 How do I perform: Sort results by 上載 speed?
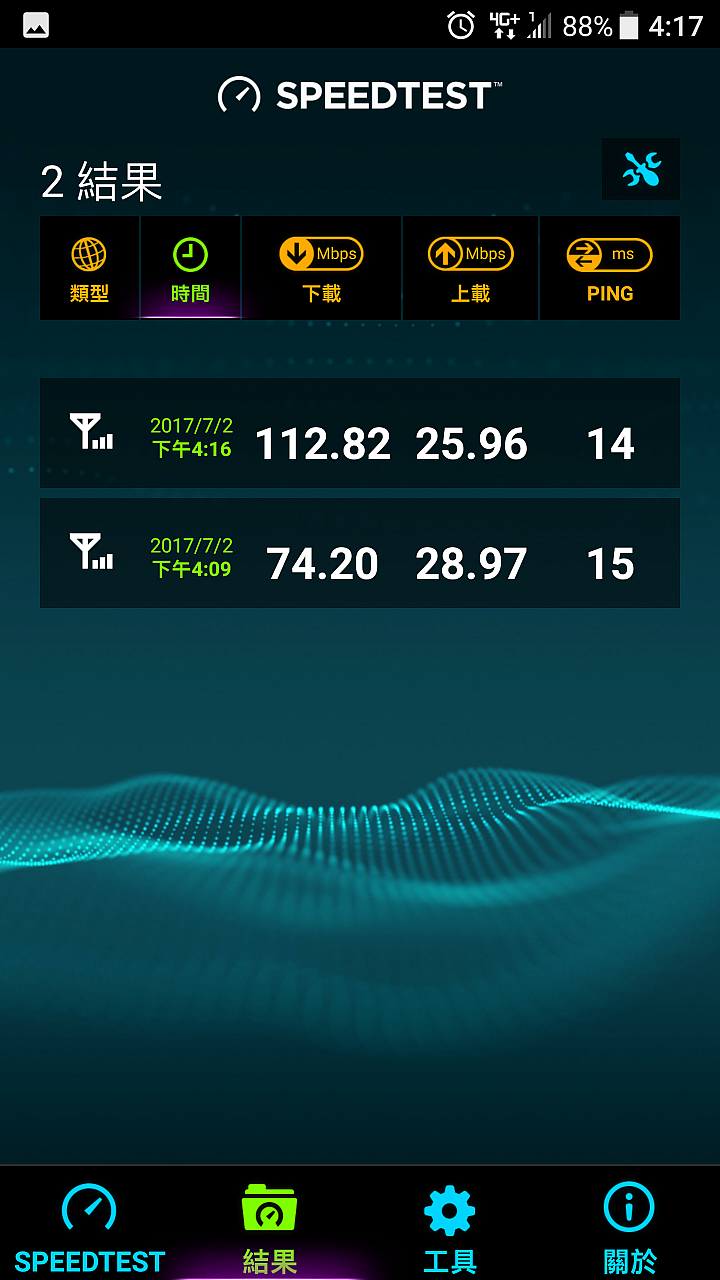point(470,268)
